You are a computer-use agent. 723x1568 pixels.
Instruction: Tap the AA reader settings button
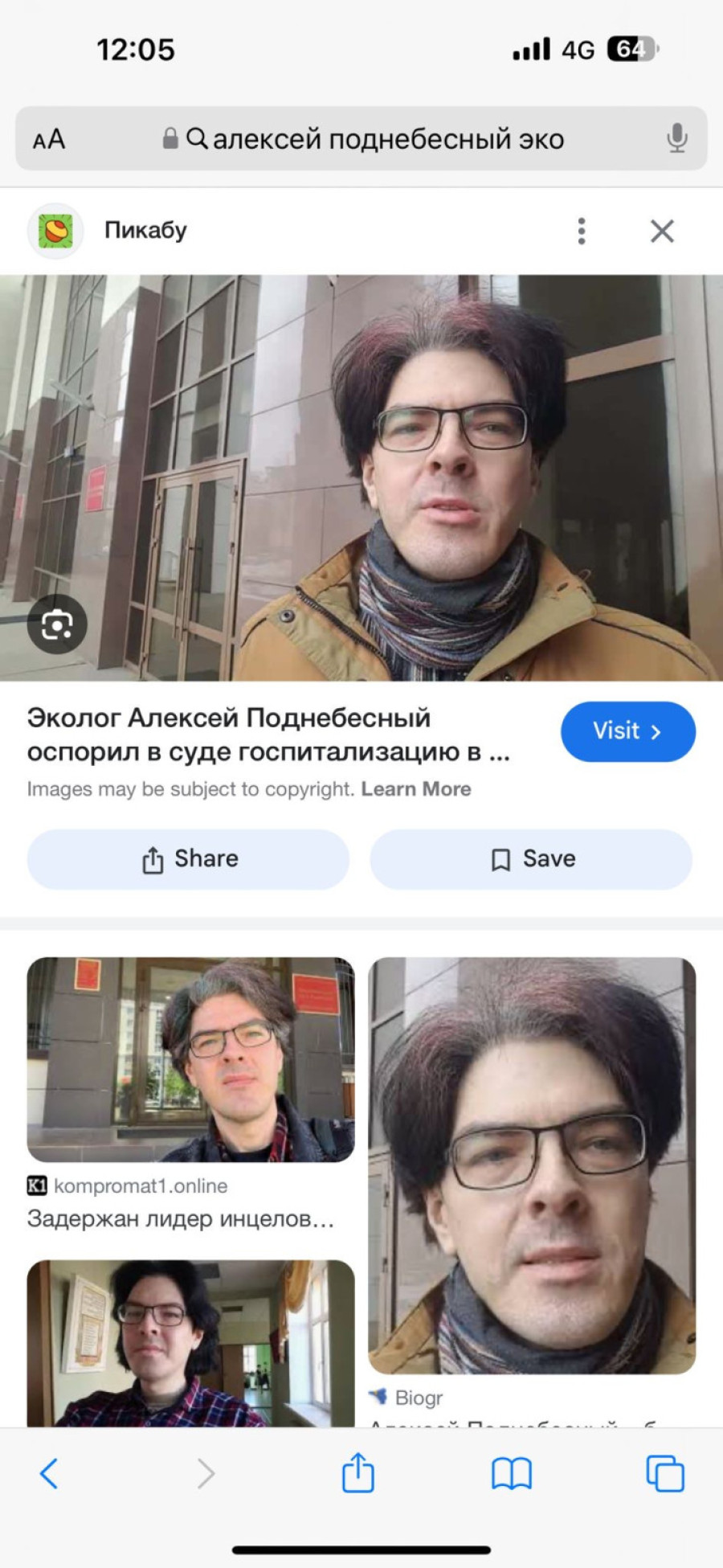point(49,139)
